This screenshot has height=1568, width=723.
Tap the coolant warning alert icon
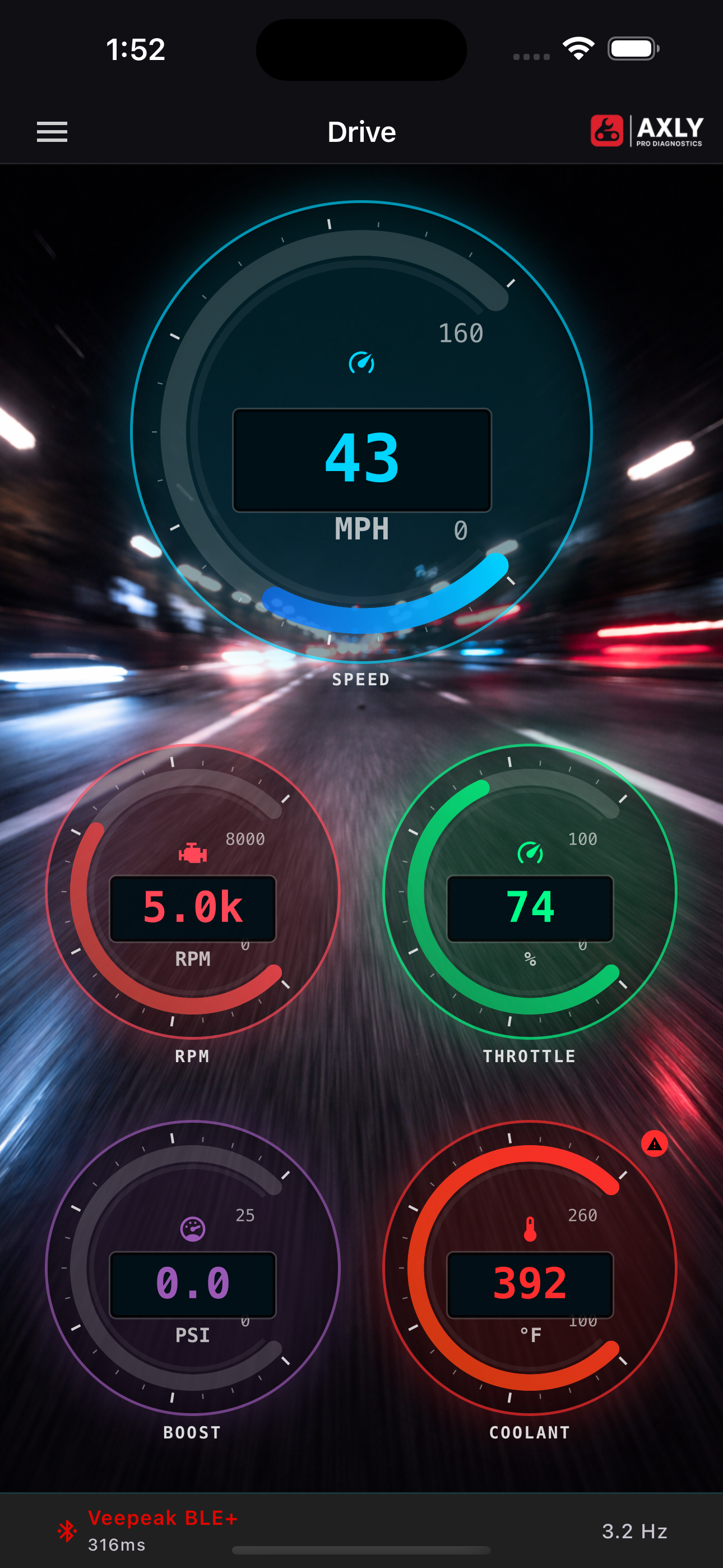click(654, 1145)
